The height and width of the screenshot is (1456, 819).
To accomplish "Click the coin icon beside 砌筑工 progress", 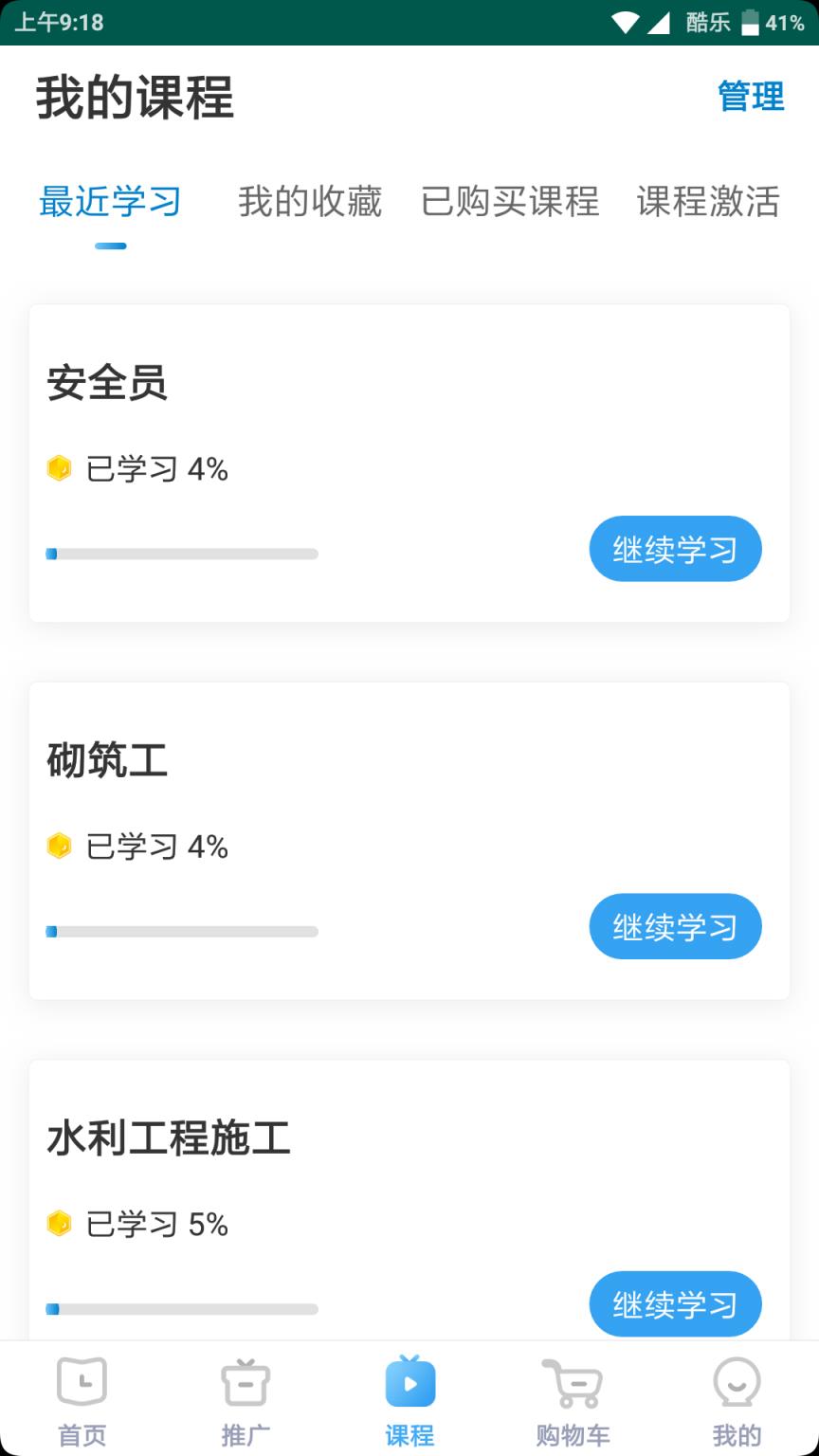I will pyautogui.click(x=59, y=846).
